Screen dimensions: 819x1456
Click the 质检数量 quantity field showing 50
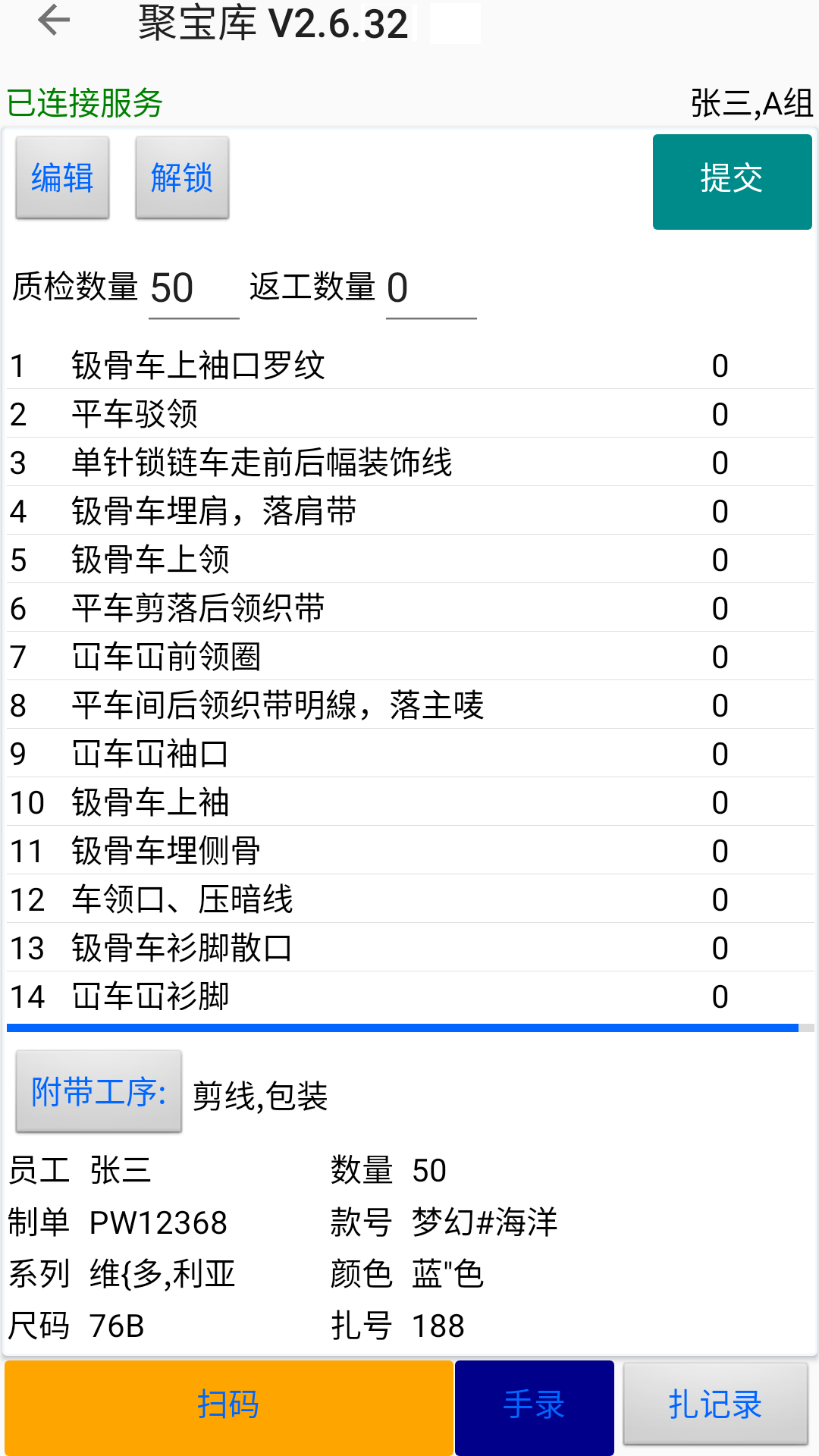tap(190, 288)
